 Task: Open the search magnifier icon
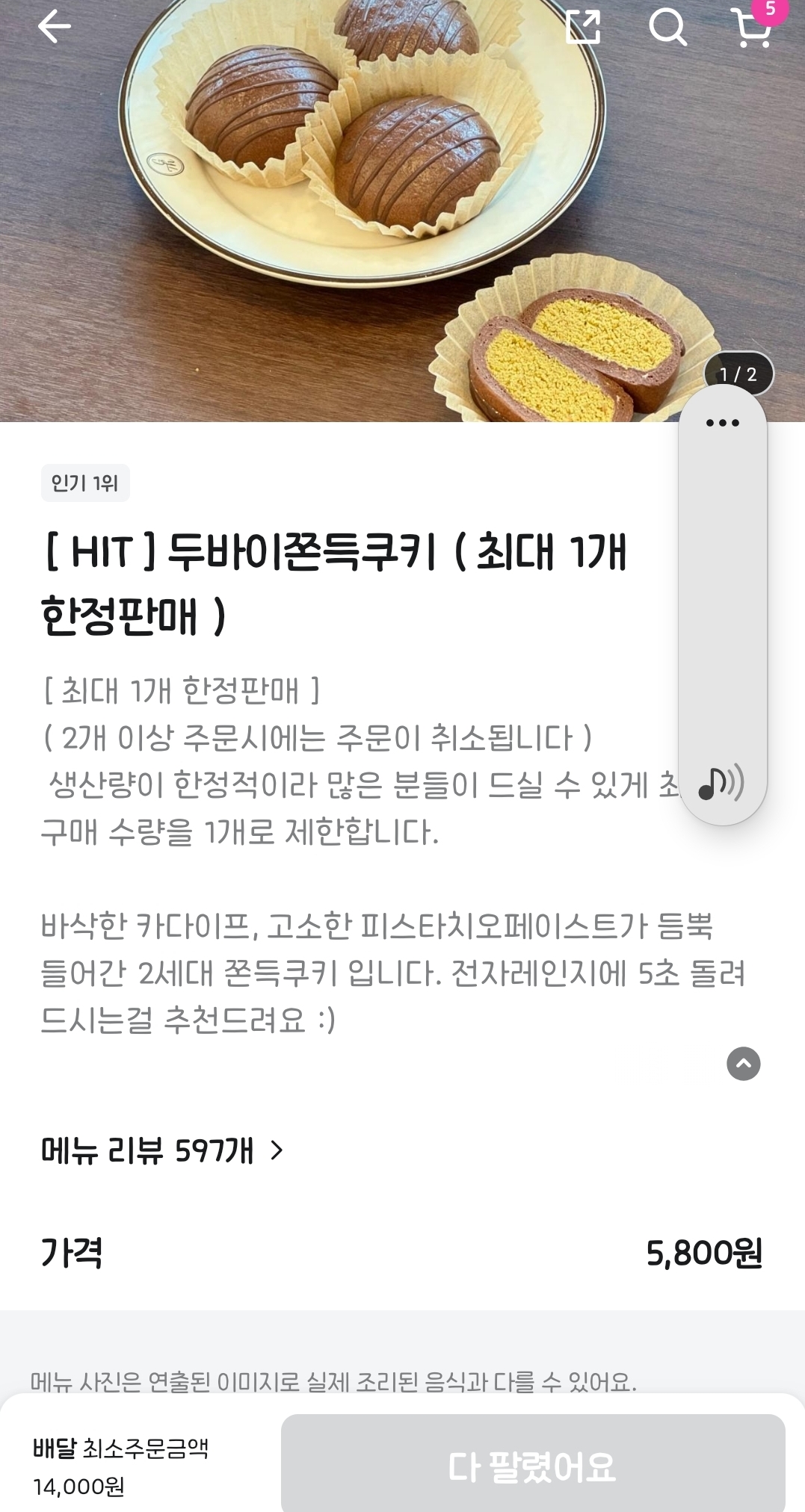point(667,27)
